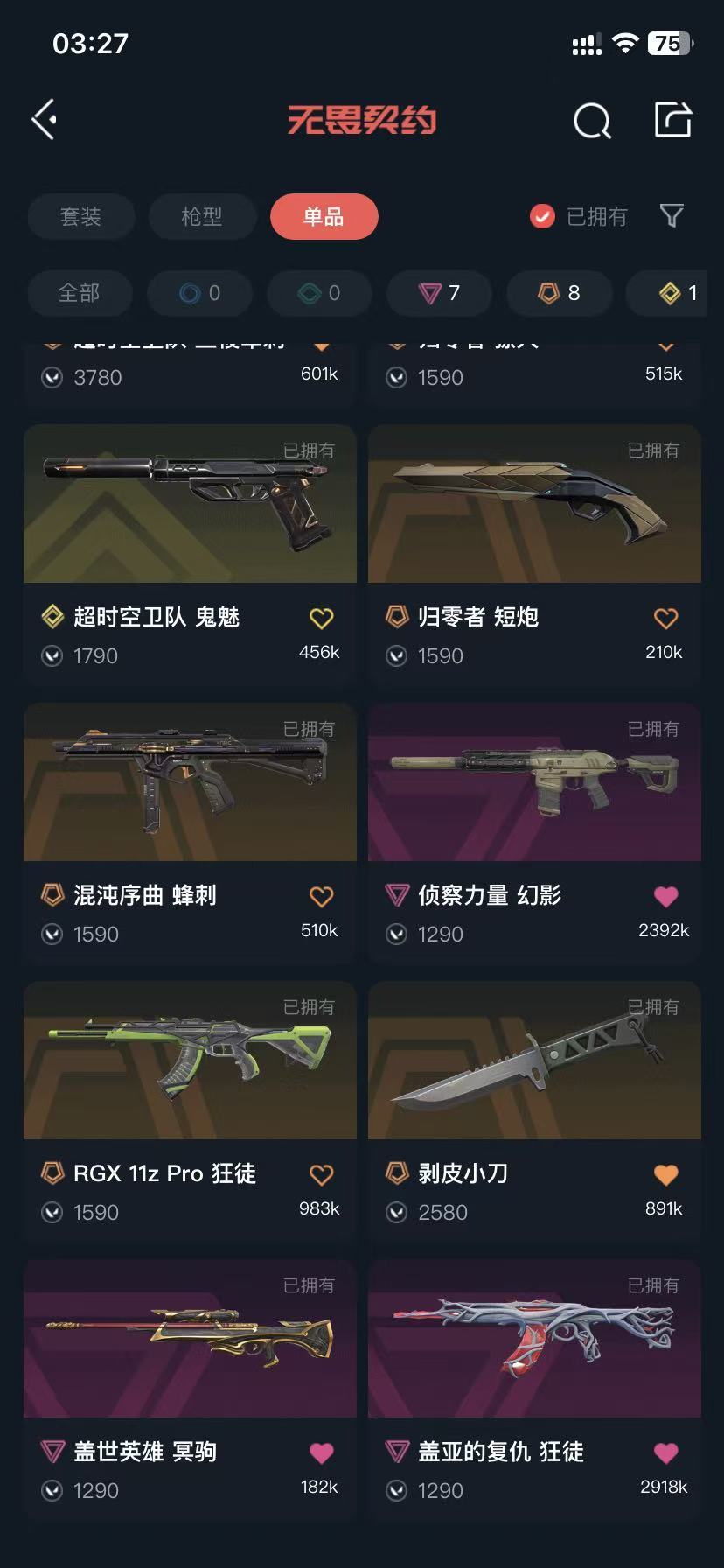
Task: Toggle the 已拥有 owned filter checkbox
Action: coord(540,215)
